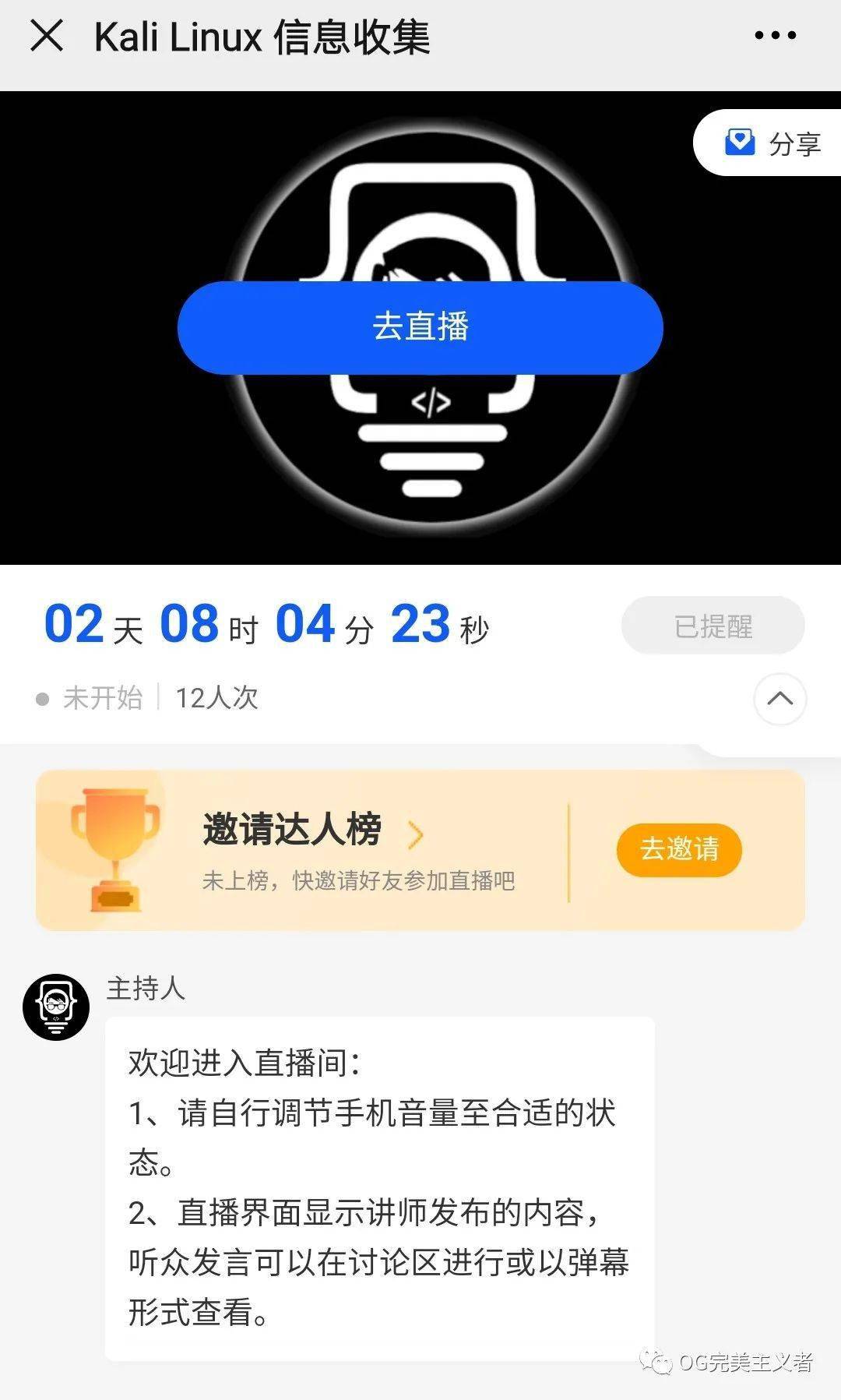Open the three-dot overflow menu
Image resolution: width=841 pixels, height=1400 pixels.
(775, 35)
